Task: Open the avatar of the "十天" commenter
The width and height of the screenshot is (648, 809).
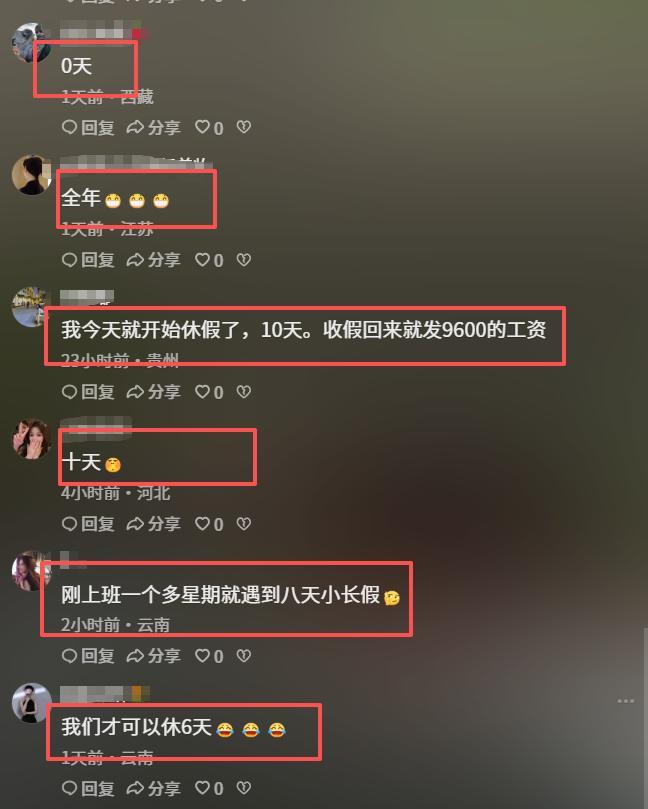Action: coord(31,439)
